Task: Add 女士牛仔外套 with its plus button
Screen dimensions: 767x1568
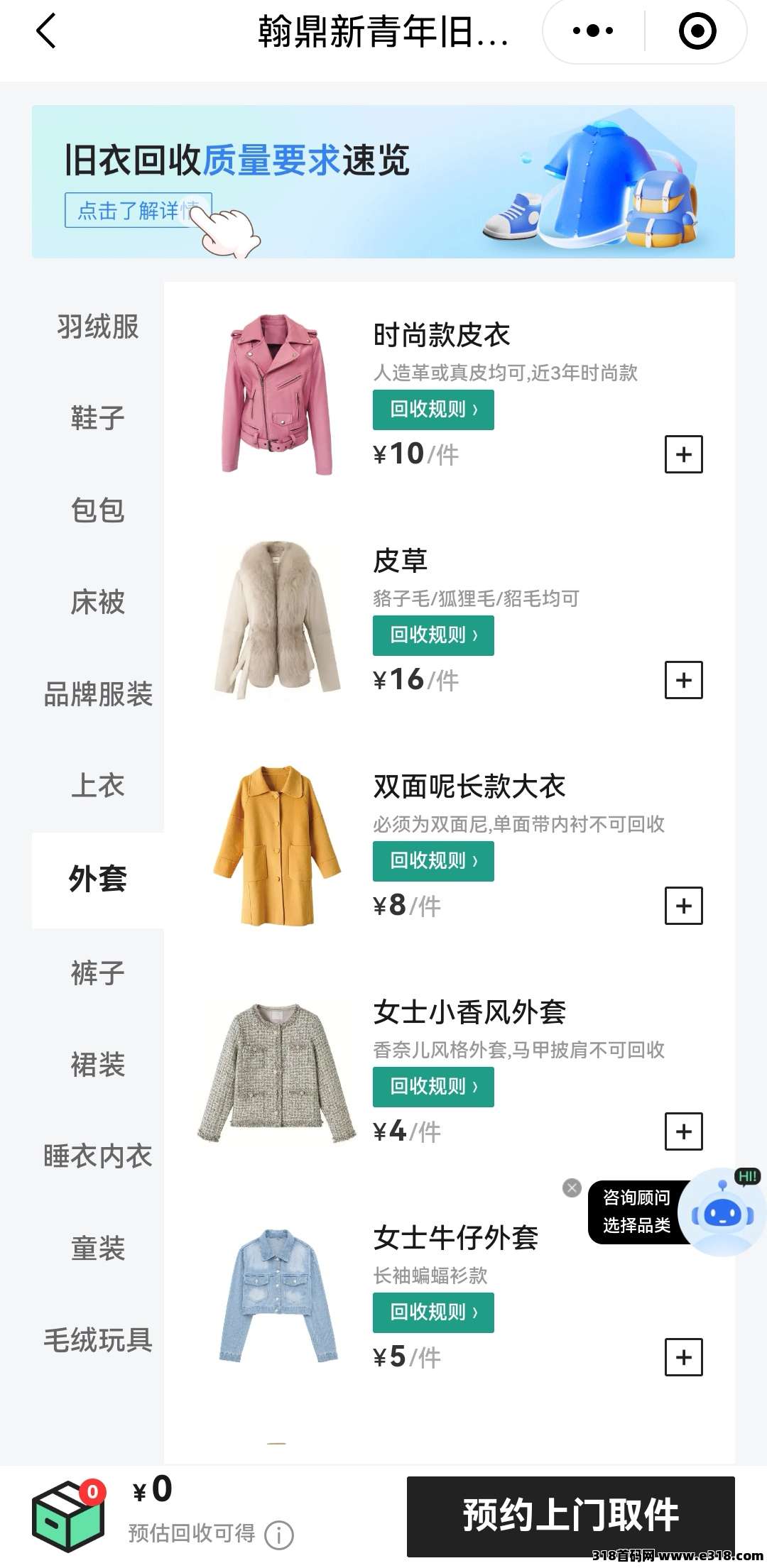Action: (x=683, y=1357)
